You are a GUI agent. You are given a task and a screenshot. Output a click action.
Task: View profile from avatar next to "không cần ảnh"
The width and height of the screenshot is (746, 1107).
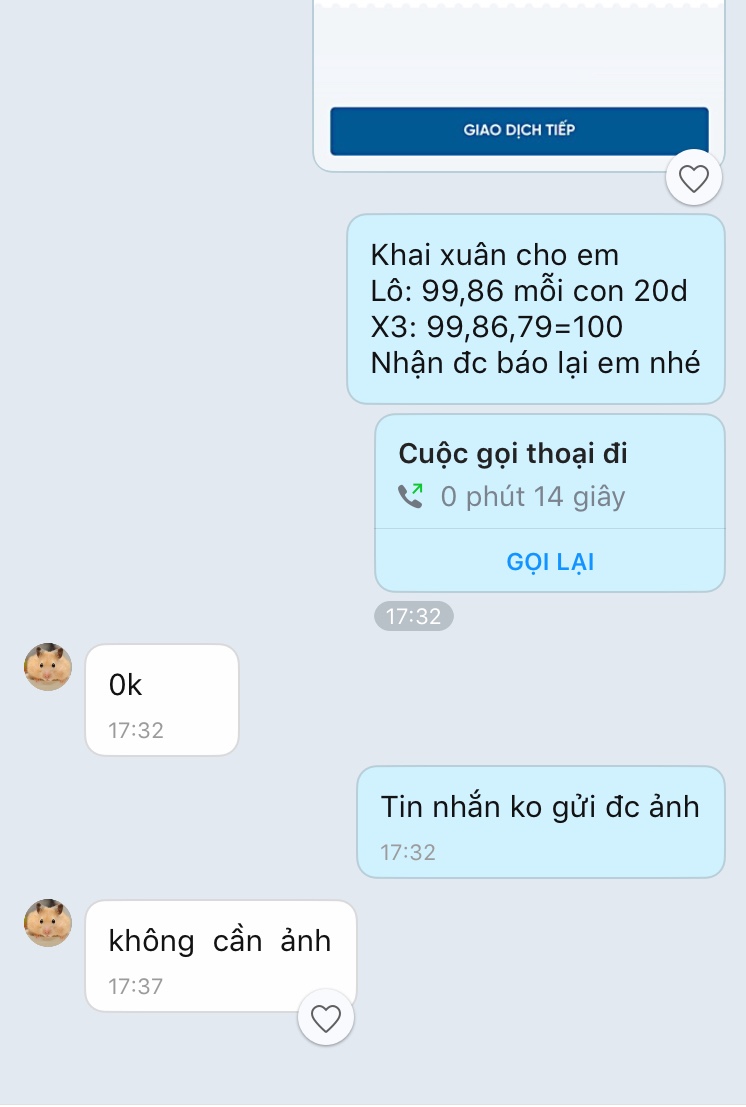click(x=48, y=923)
